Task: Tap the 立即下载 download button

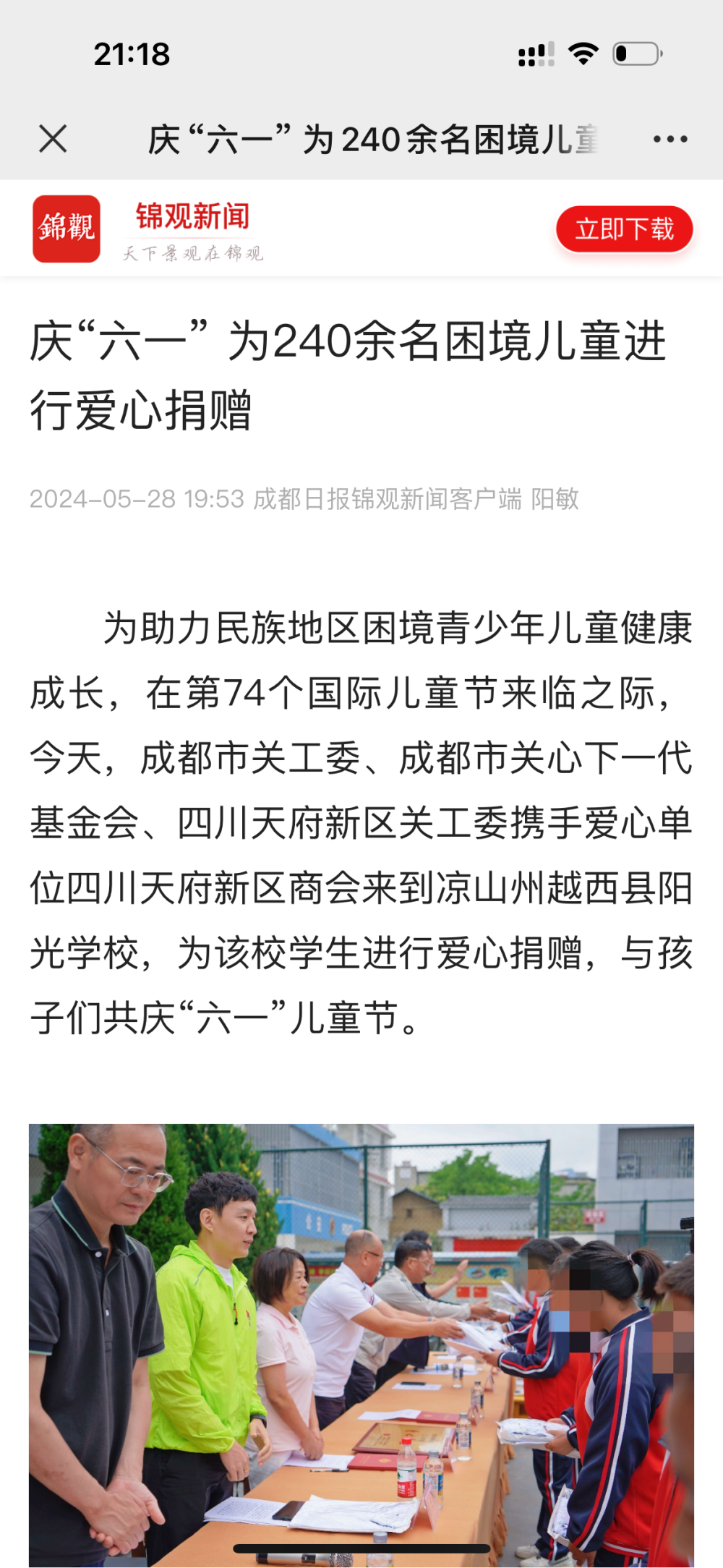Action: (x=624, y=229)
